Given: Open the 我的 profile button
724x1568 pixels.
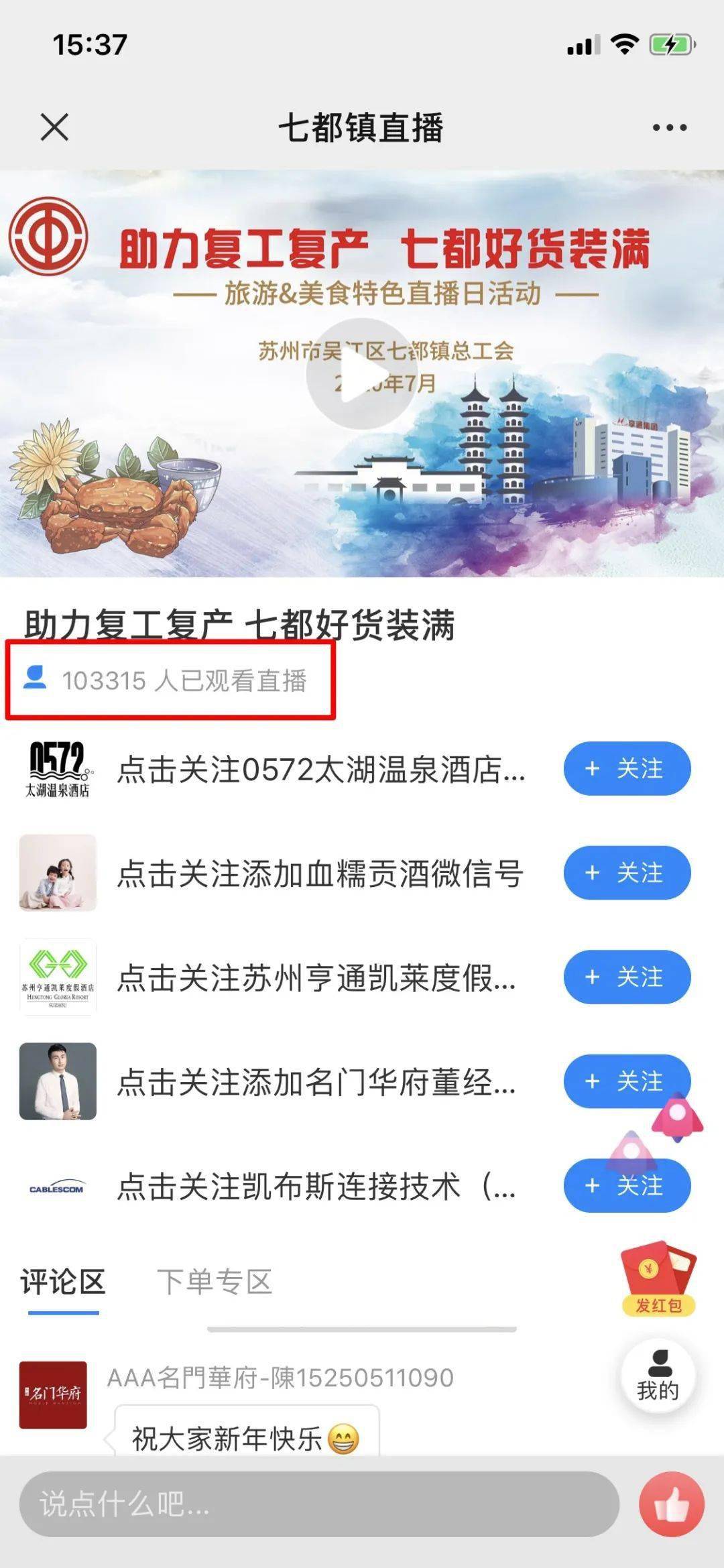Looking at the screenshot, I should [658, 1376].
